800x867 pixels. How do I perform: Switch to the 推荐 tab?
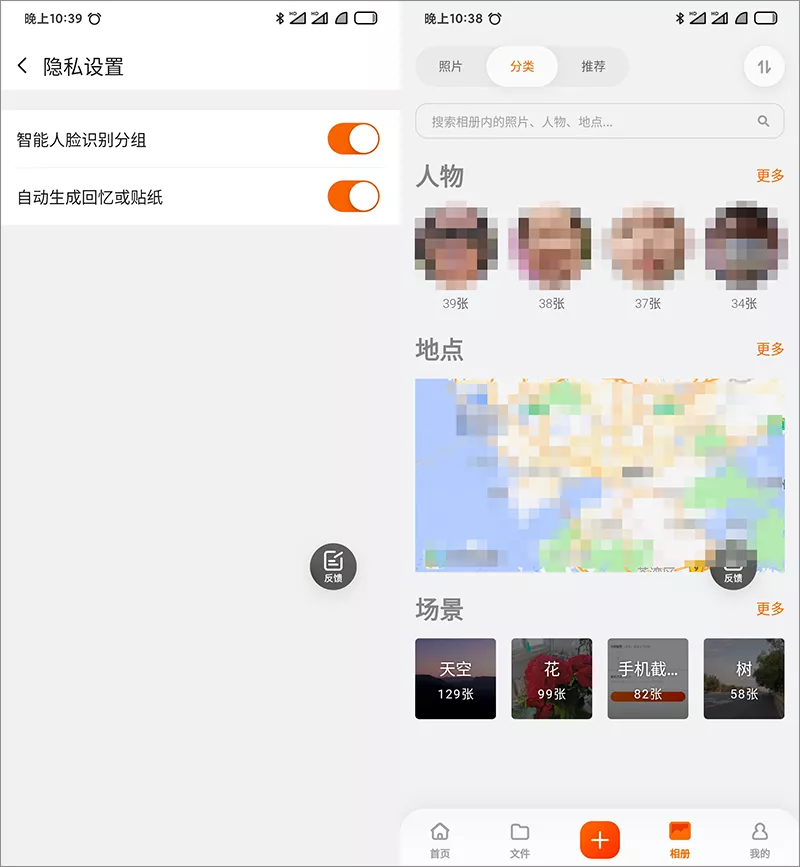[593, 66]
